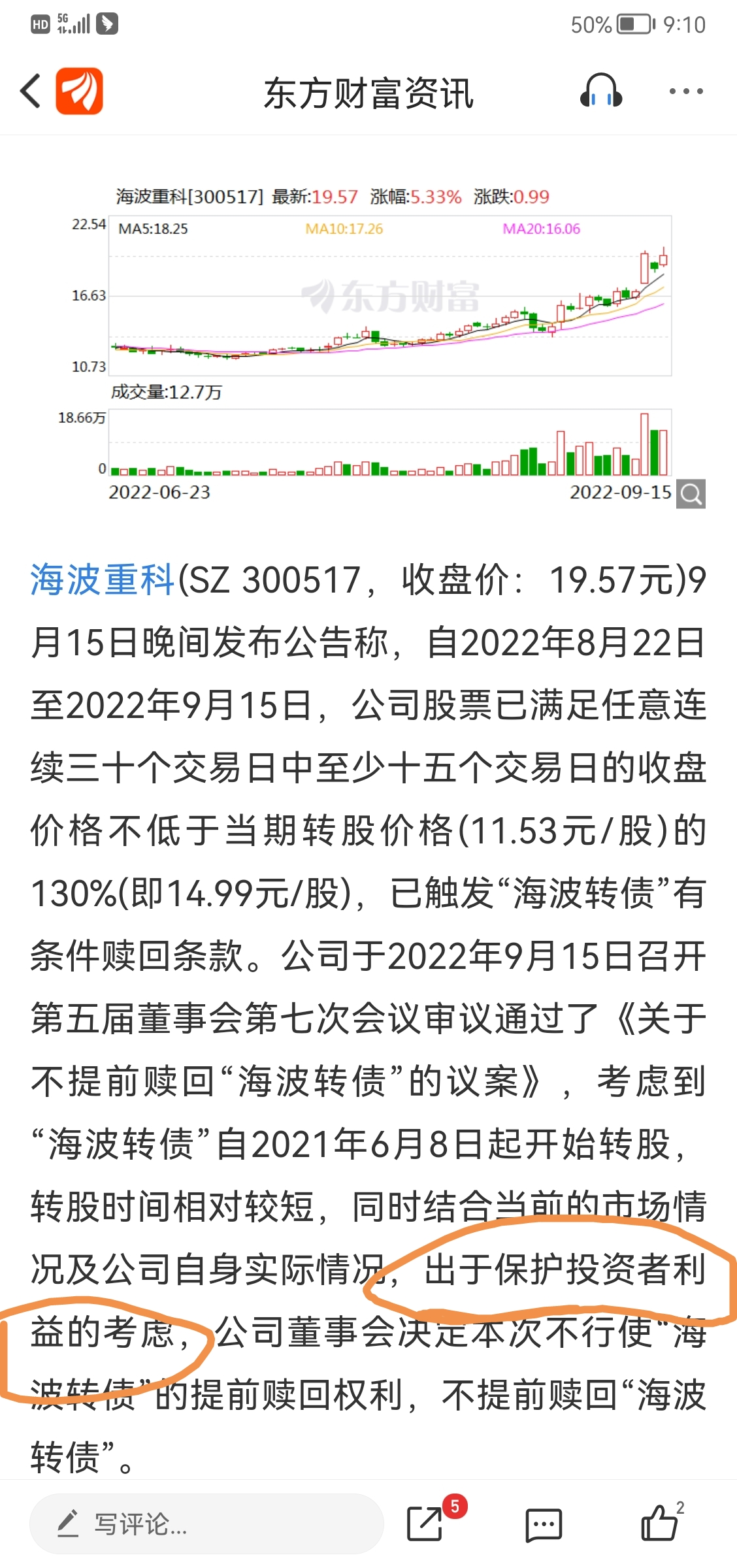Open the three-dot overflow menu

click(x=685, y=91)
